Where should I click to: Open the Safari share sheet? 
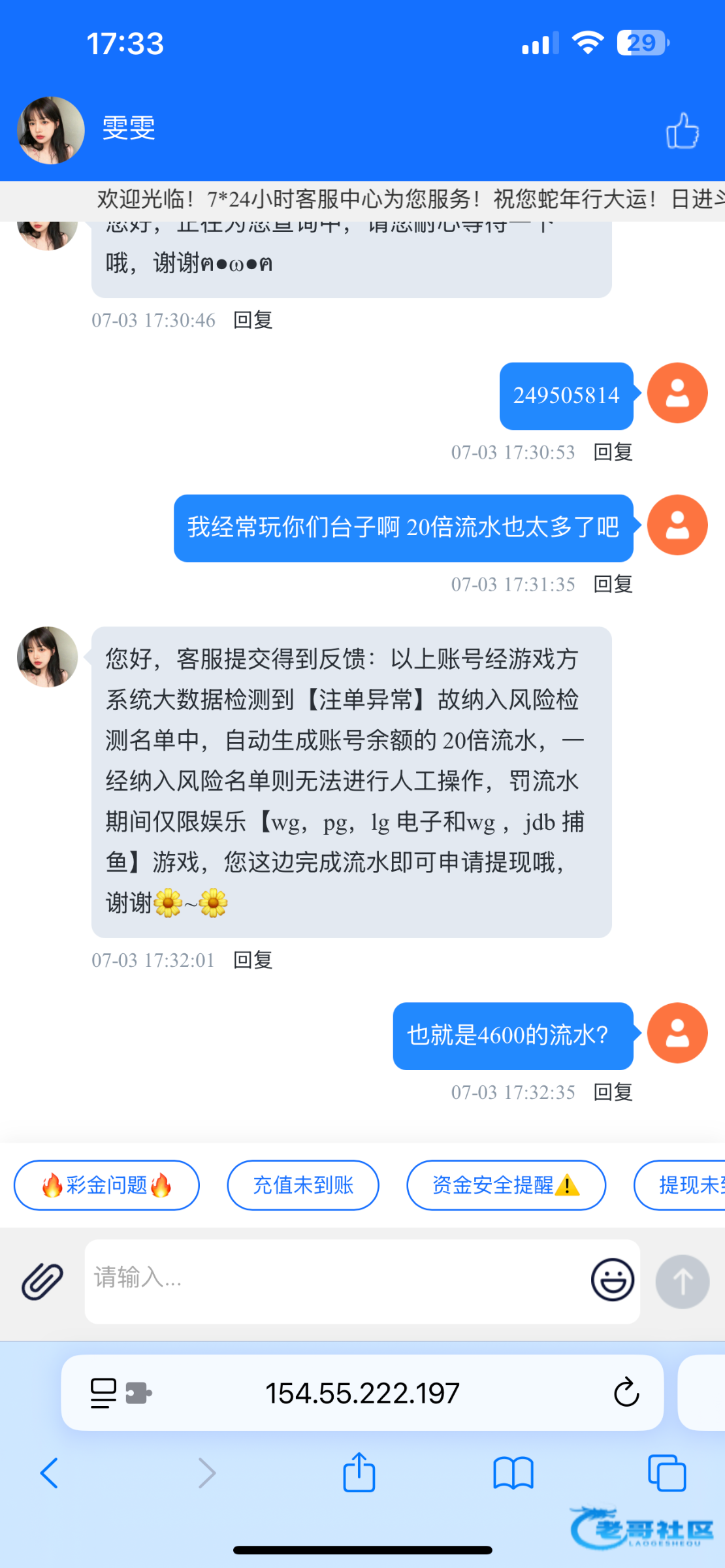tap(359, 1473)
